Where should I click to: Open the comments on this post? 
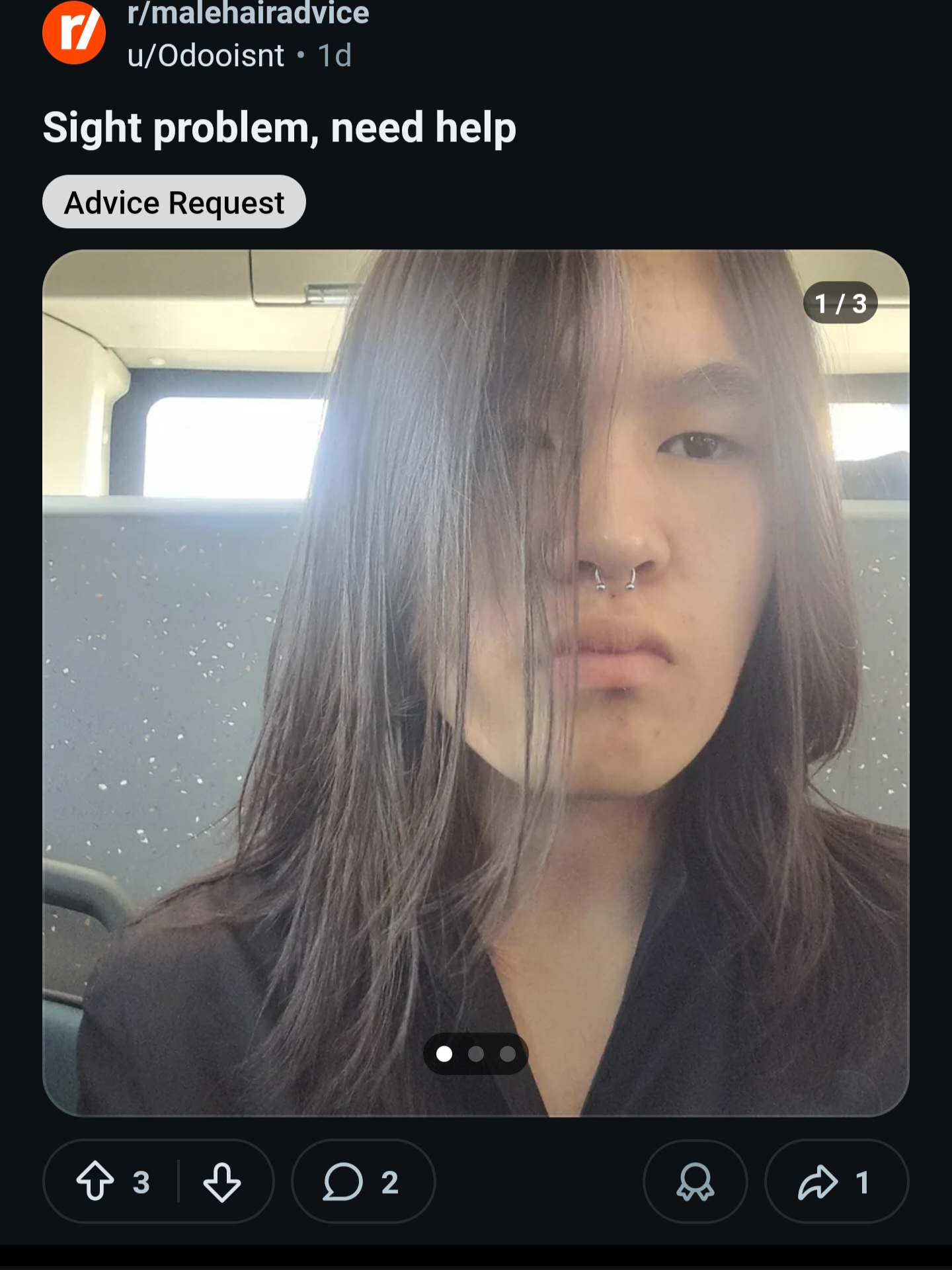(362, 1181)
